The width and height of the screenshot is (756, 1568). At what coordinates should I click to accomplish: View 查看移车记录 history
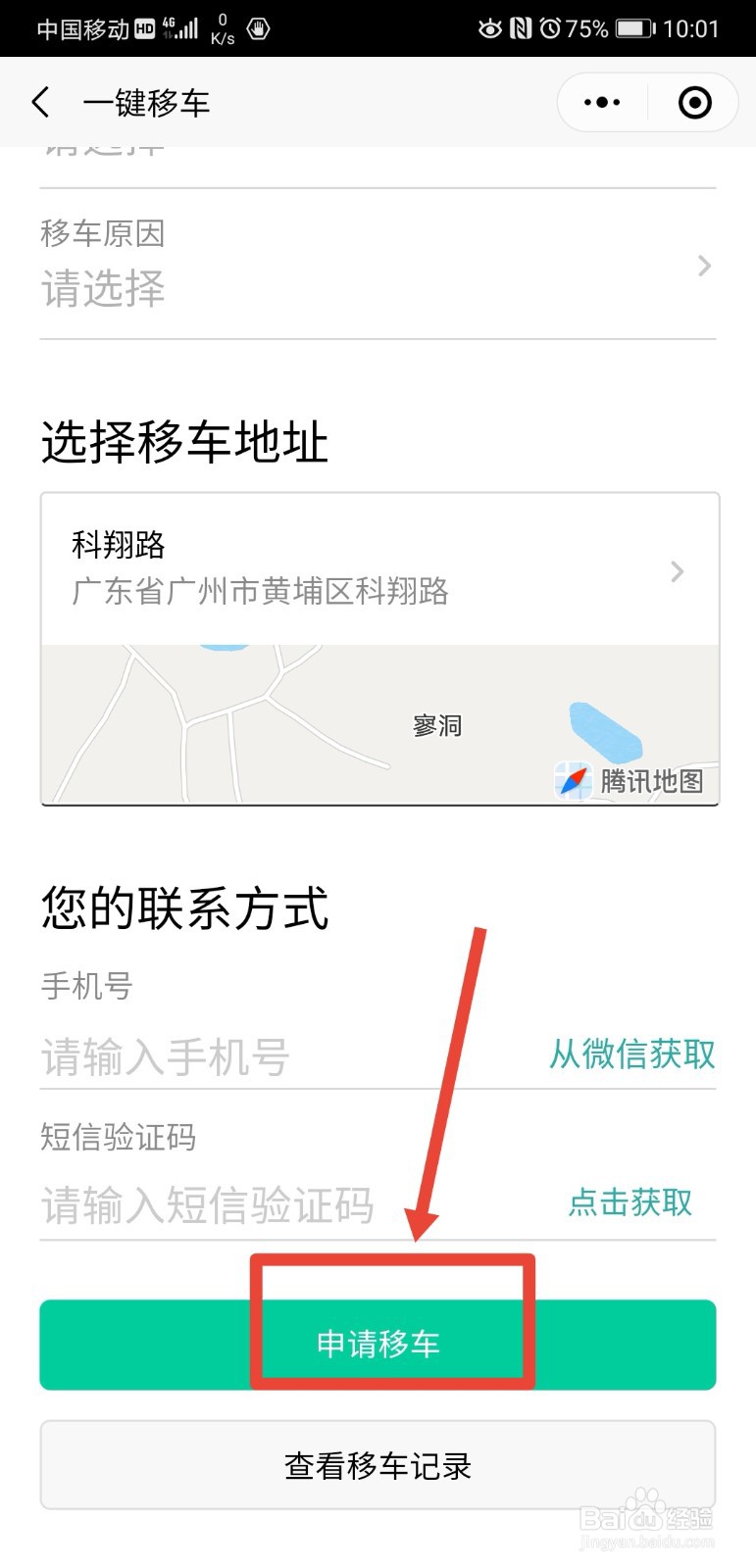pos(378,1465)
